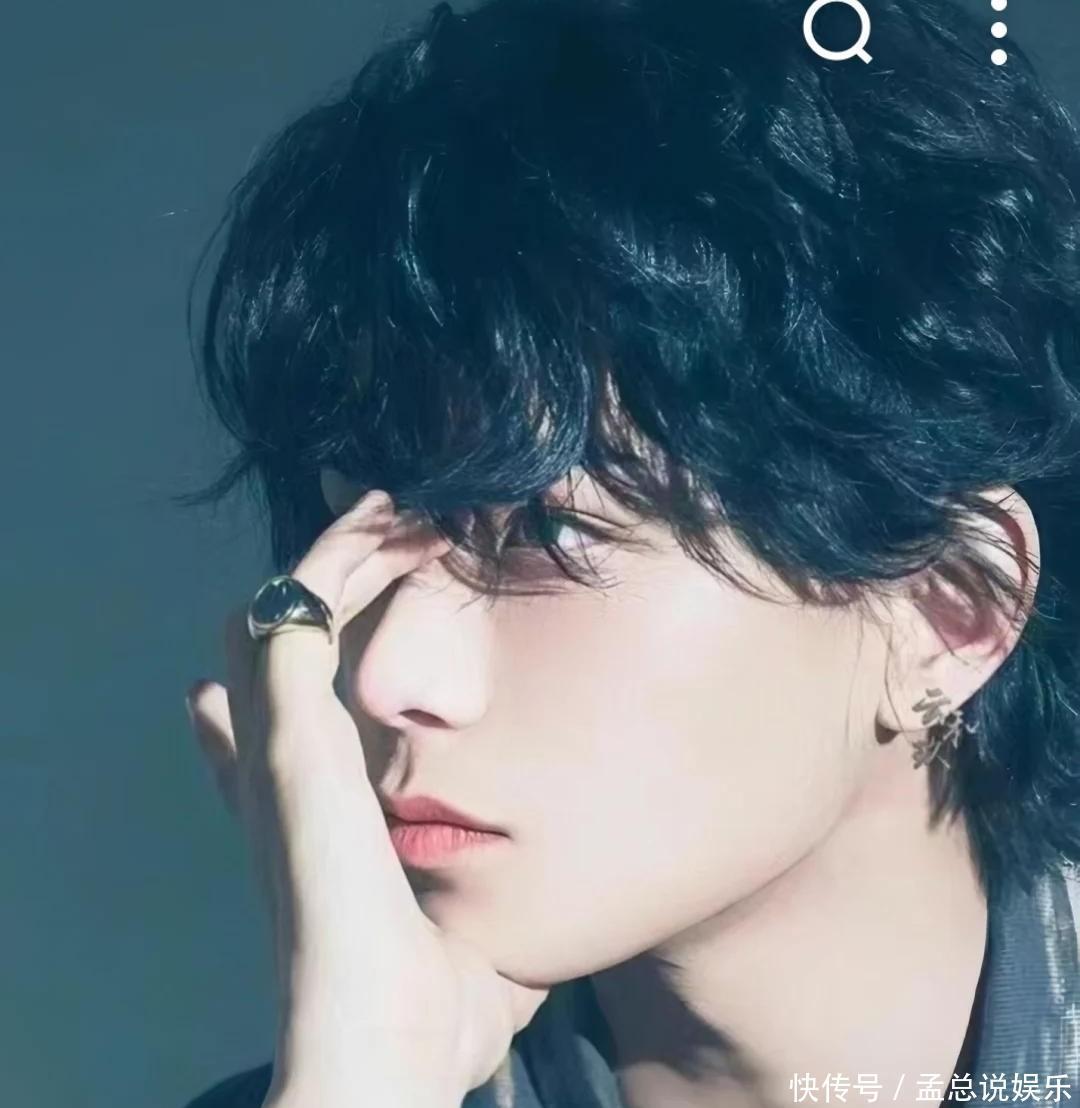Open the three-dot overflow menu
Viewport: 1080px width, 1108px height.
998,32
